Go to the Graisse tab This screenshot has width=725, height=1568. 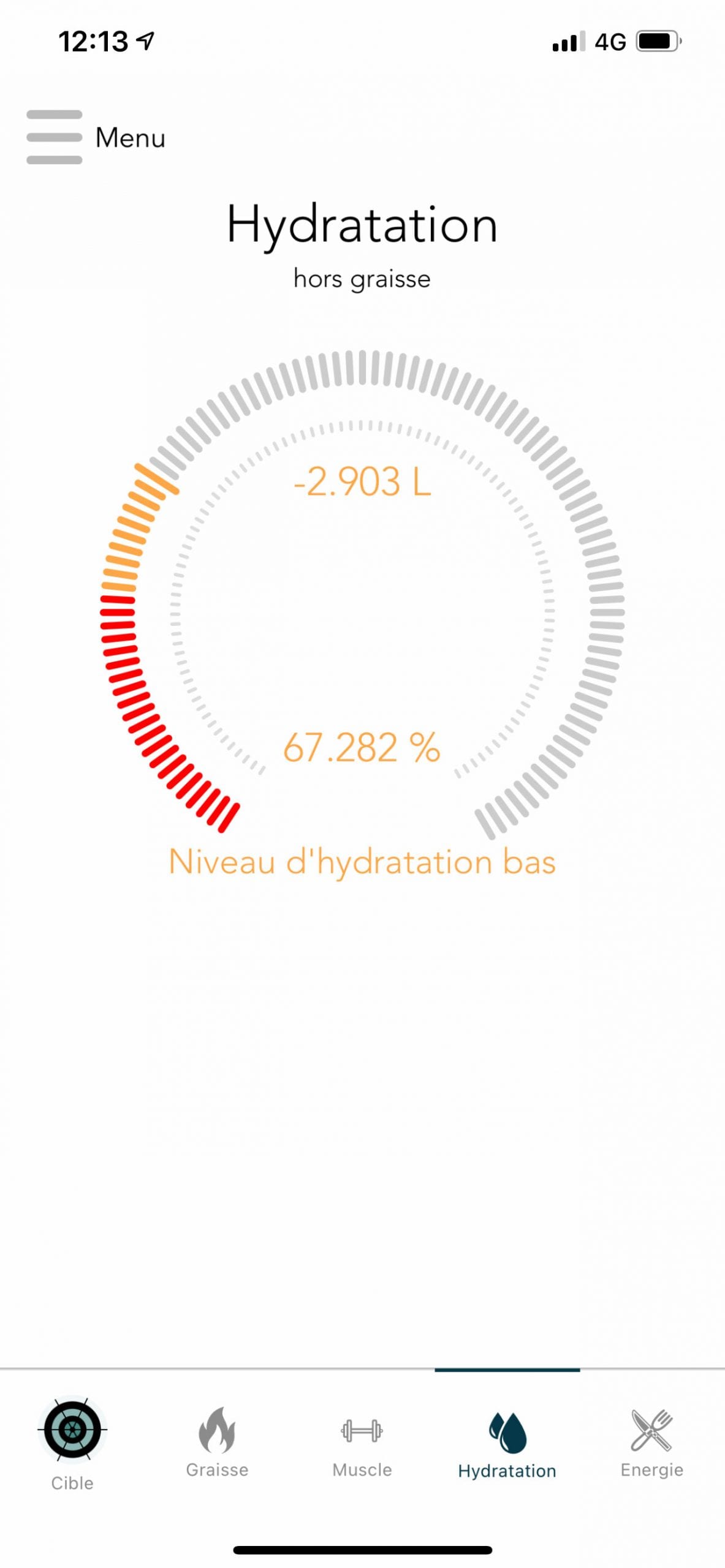click(x=217, y=1444)
